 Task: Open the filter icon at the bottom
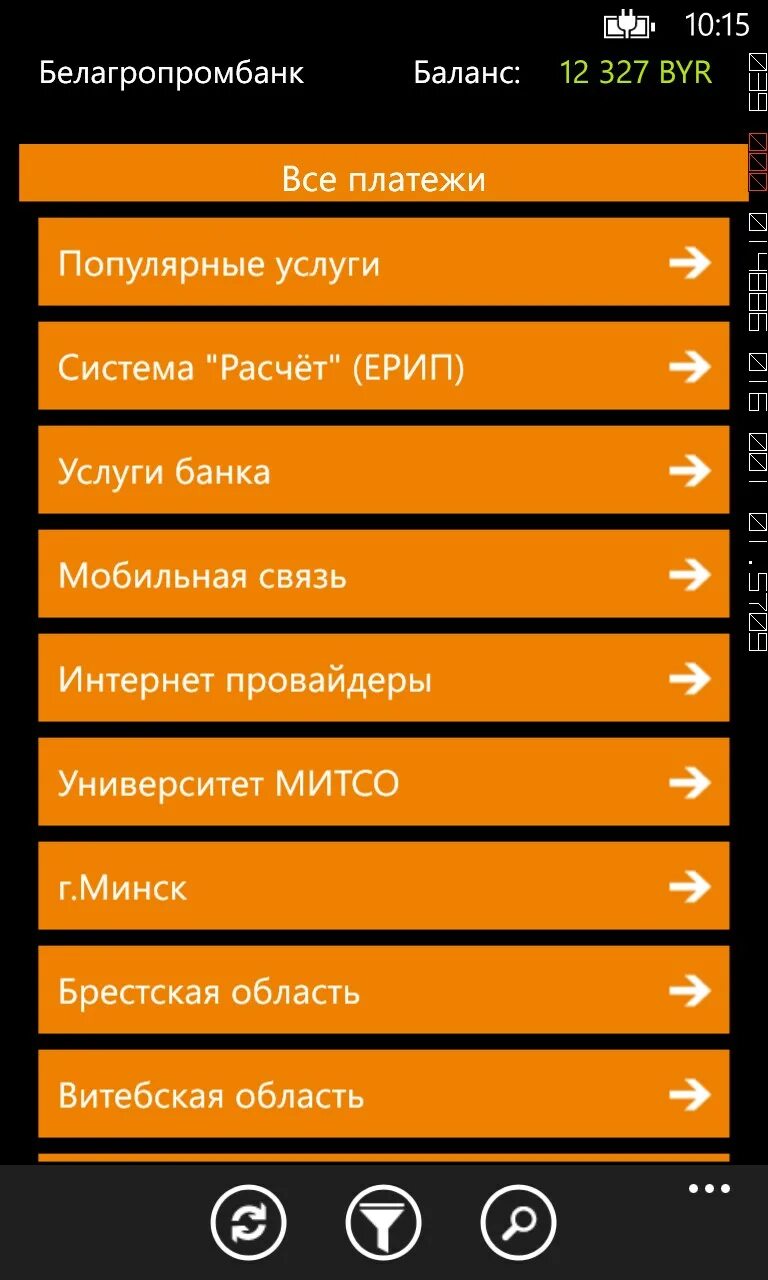[x=384, y=1222]
